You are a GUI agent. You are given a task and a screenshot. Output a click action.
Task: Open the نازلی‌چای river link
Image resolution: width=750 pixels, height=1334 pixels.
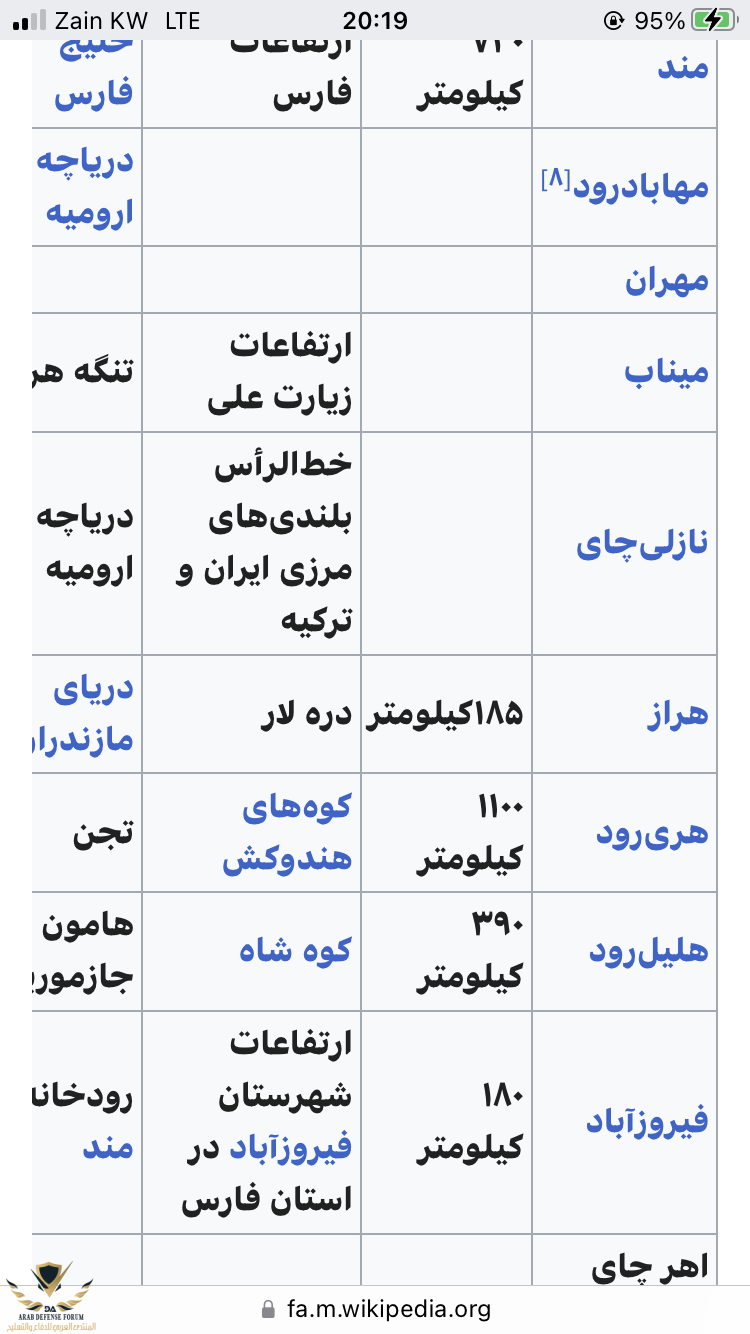click(x=642, y=543)
